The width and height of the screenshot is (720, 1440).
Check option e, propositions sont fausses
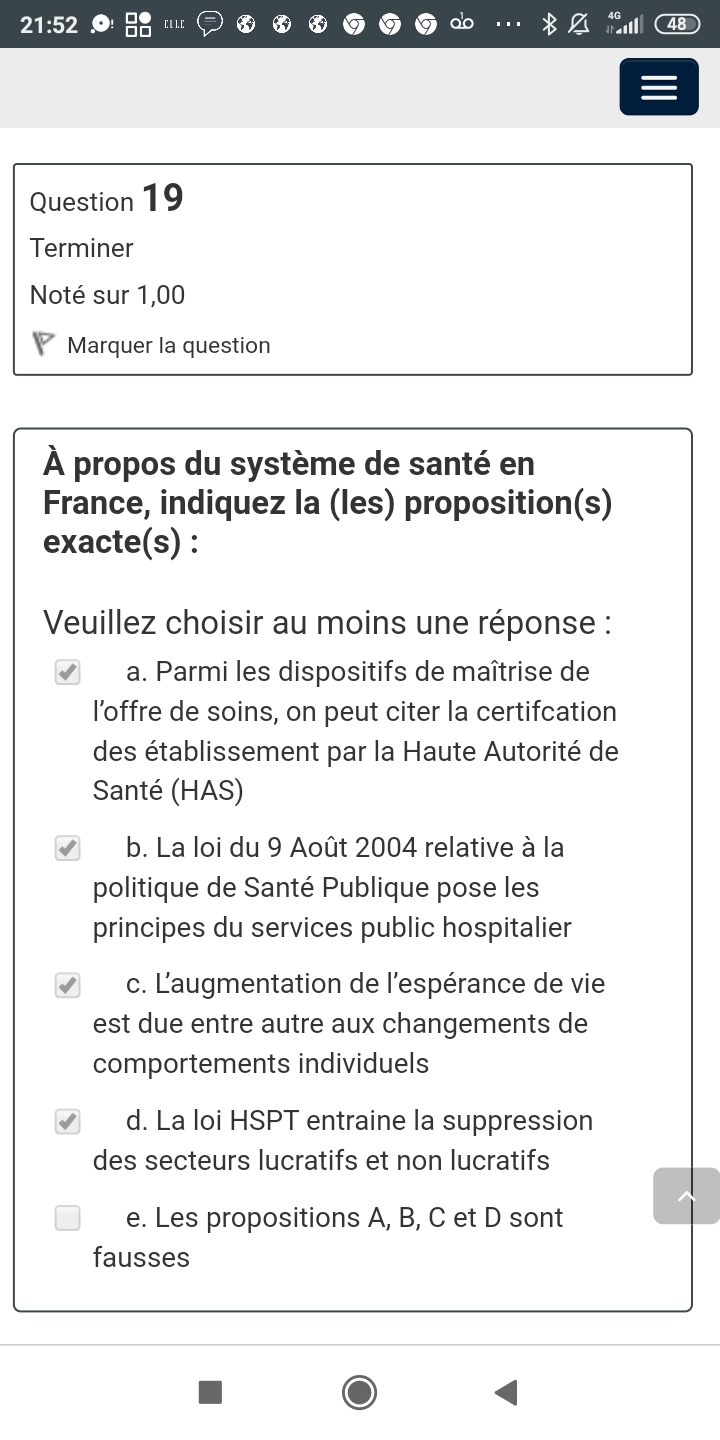(x=67, y=1218)
